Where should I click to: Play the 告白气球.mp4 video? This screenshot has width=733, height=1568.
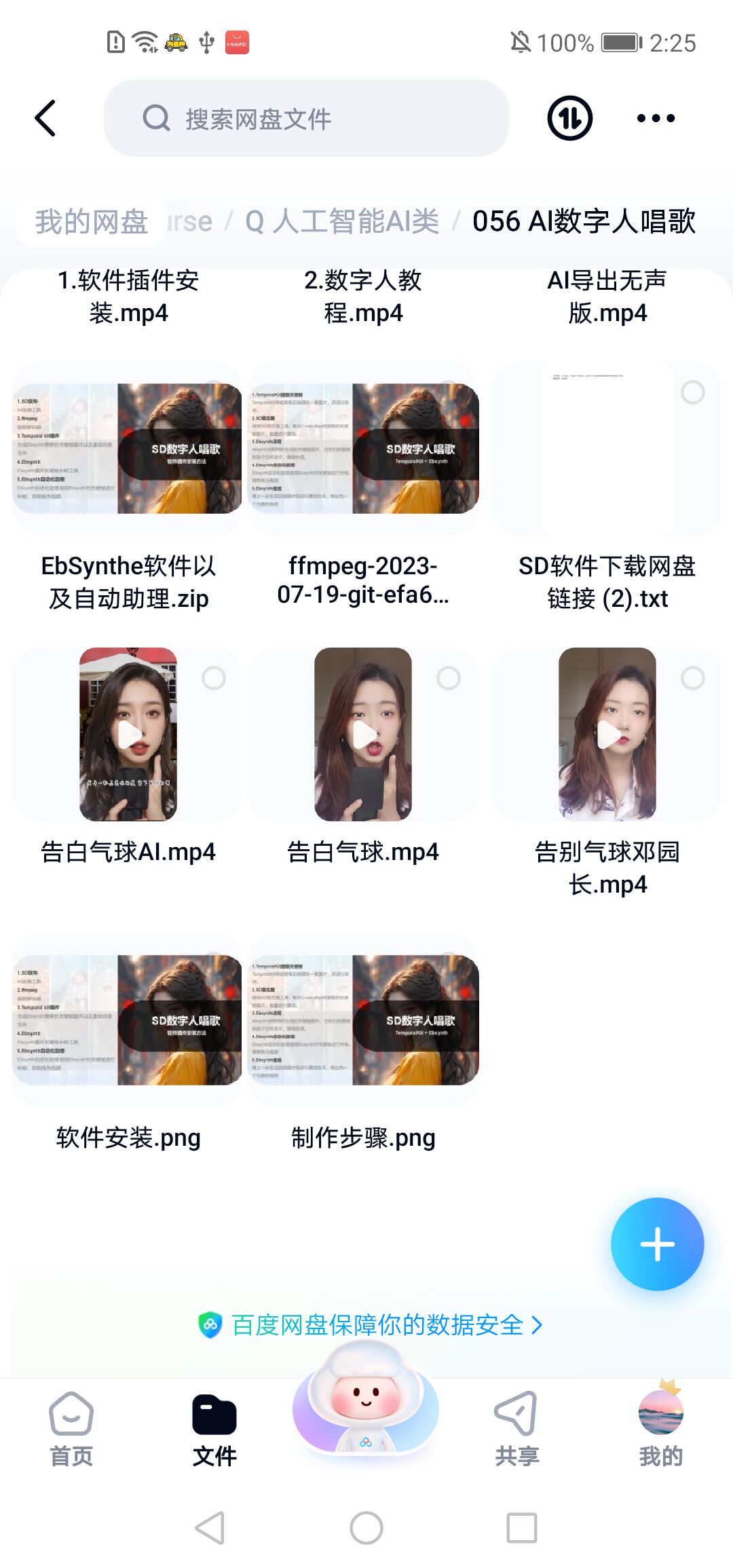(363, 734)
